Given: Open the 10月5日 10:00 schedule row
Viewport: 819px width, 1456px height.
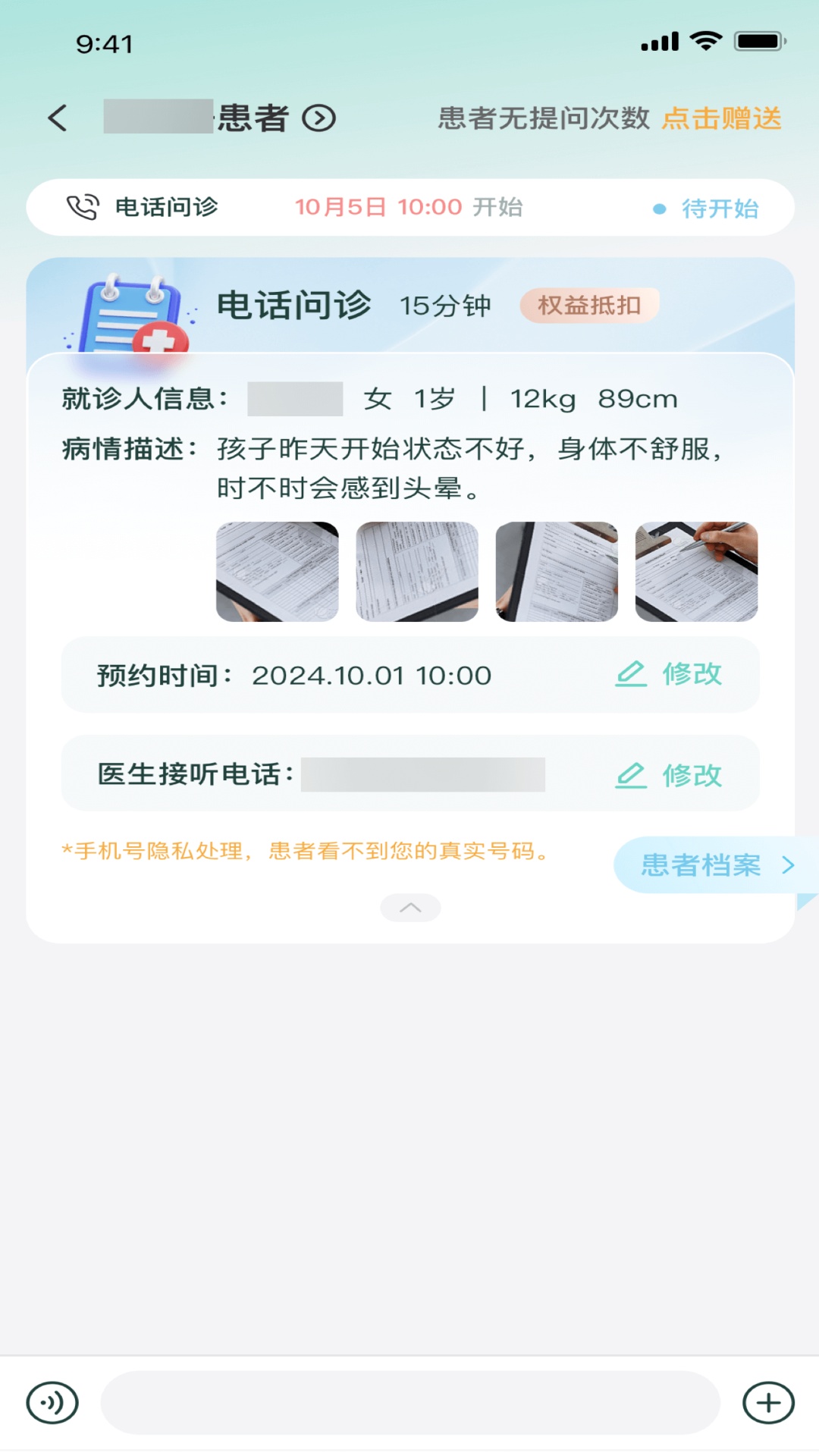Looking at the screenshot, I should pos(379,206).
